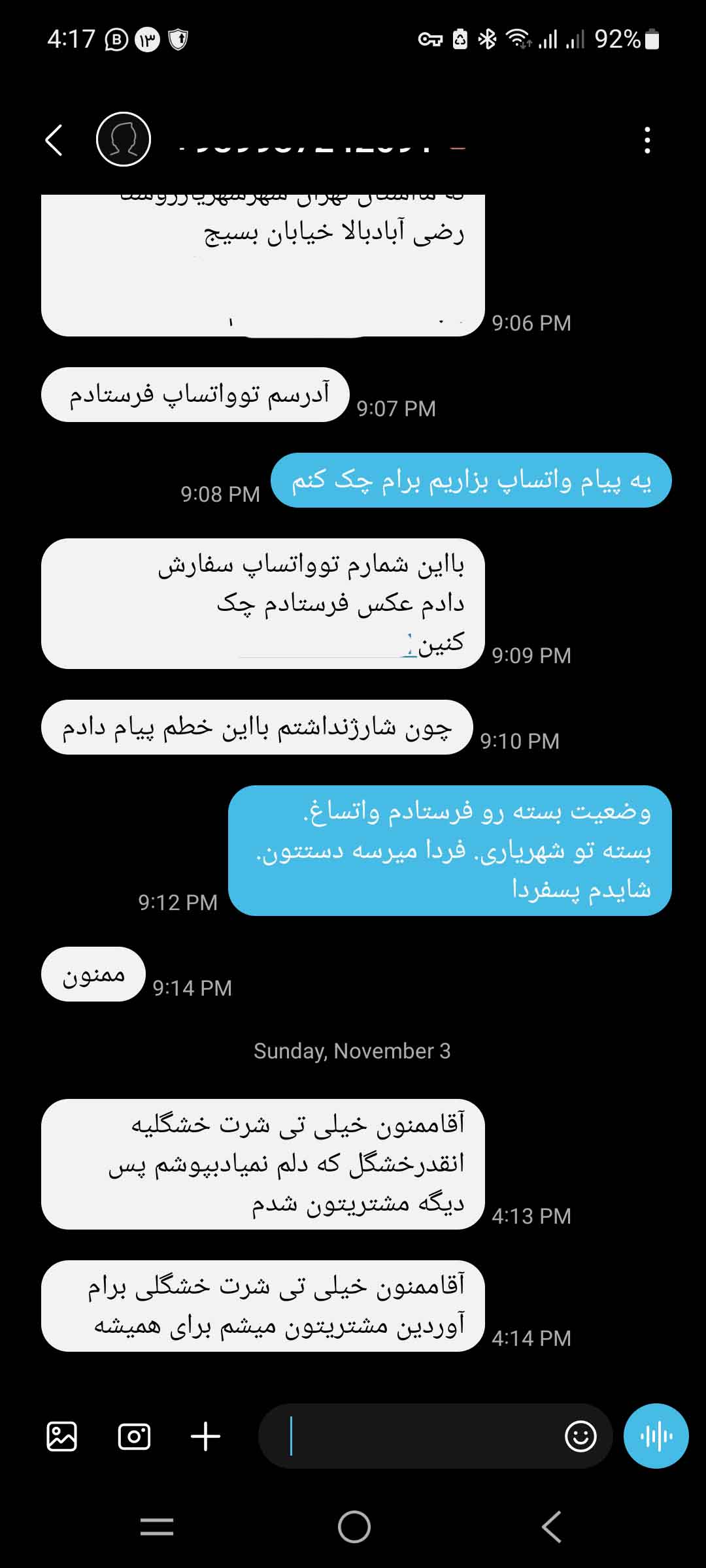This screenshot has width=706, height=1568.
Task: Tap the system home button
Action: [354, 1527]
